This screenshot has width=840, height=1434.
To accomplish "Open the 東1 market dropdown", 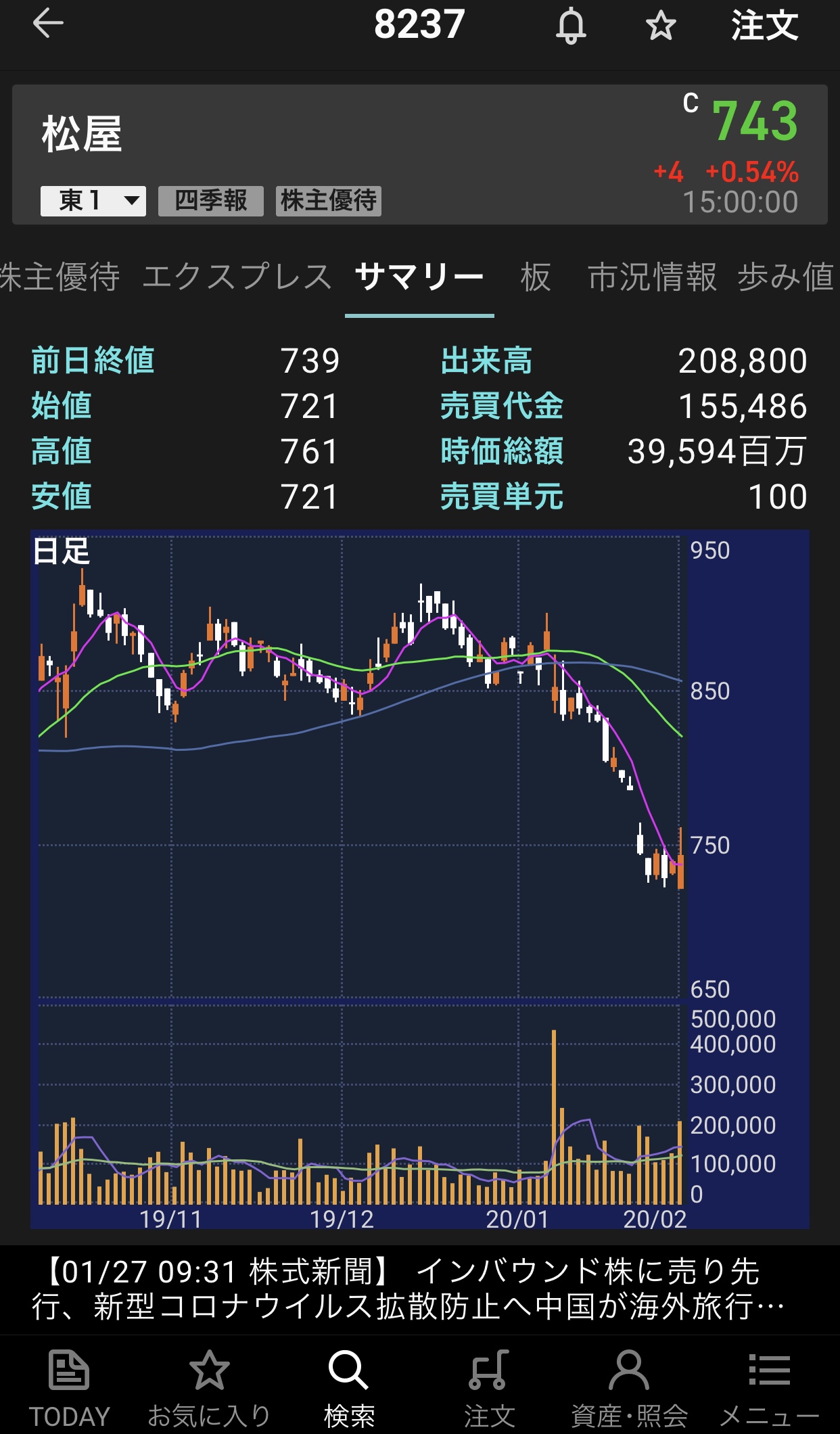I will click(x=93, y=201).
